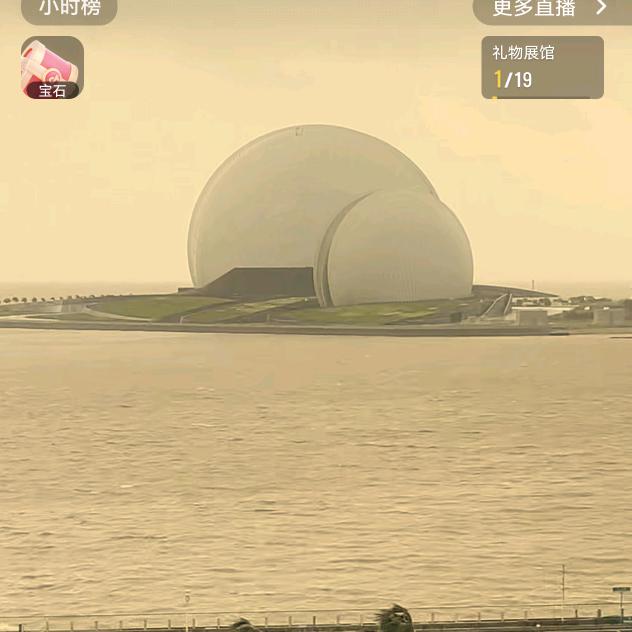Open the 小时榜 hourly ranking
Image resolution: width=632 pixels, height=632 pixels.
69,9
